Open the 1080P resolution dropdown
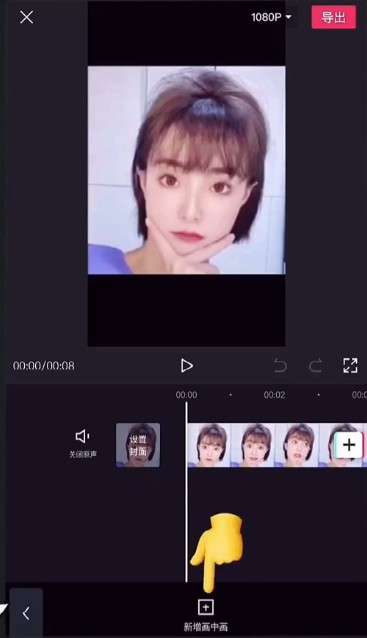 pyautogui.click(x=271, y=17)
